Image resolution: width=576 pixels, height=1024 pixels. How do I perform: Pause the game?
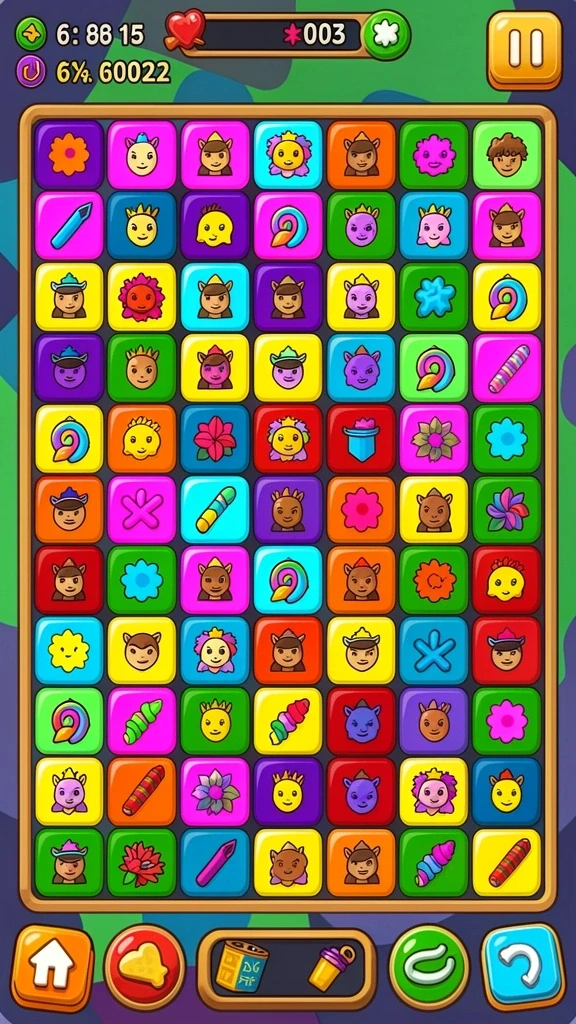[524, 50]
